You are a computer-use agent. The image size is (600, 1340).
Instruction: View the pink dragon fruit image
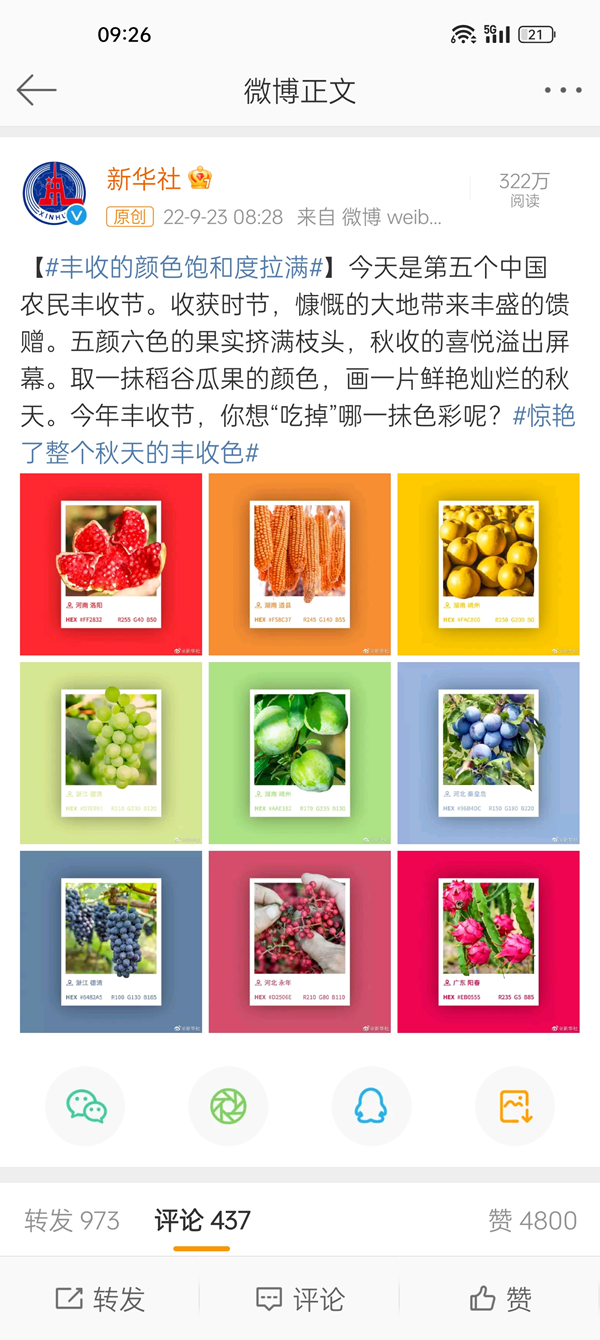click(488, 941)
